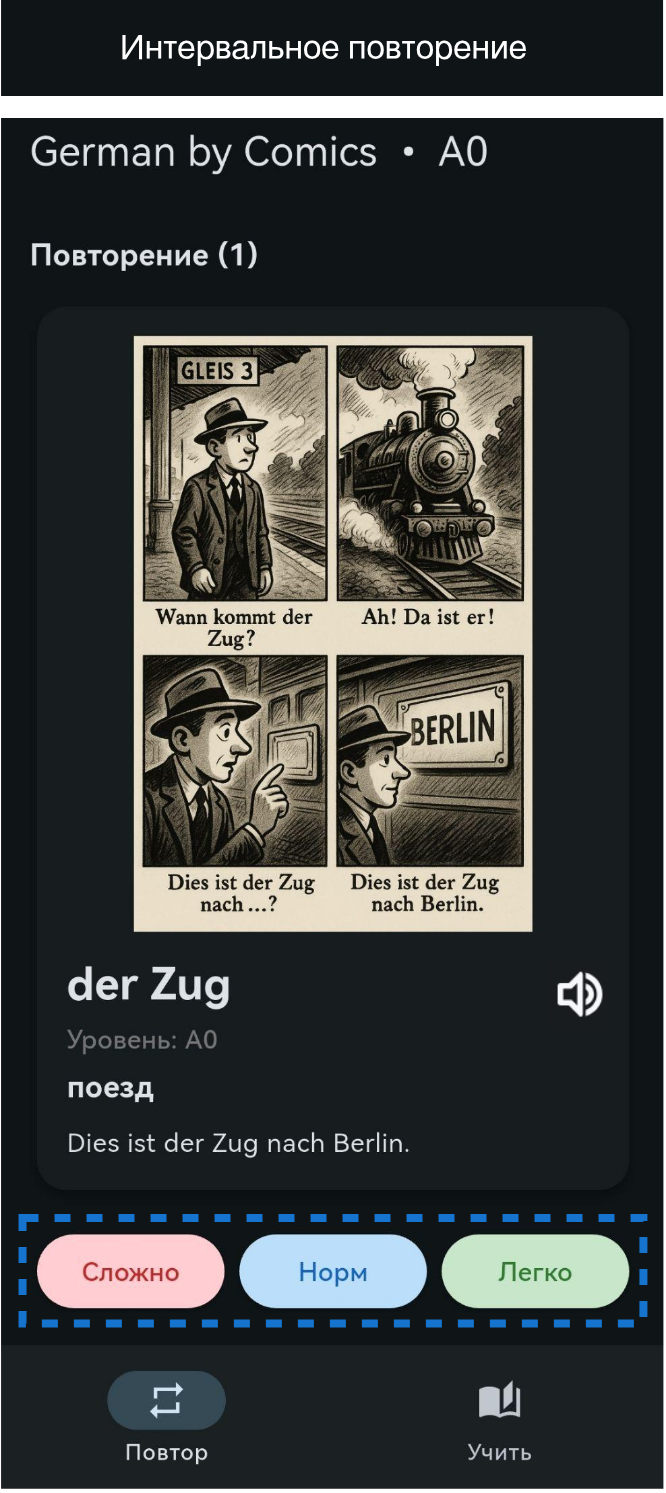Mark the card as Норм
Screen dimensions: 666x1493
click(x=333, y=1272)
